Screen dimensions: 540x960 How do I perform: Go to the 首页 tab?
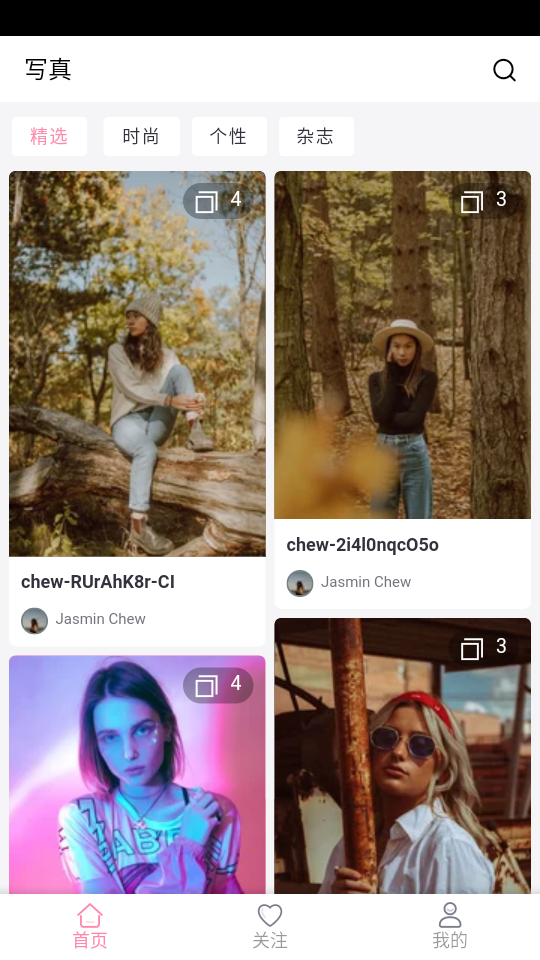click(x=90, y=926)
